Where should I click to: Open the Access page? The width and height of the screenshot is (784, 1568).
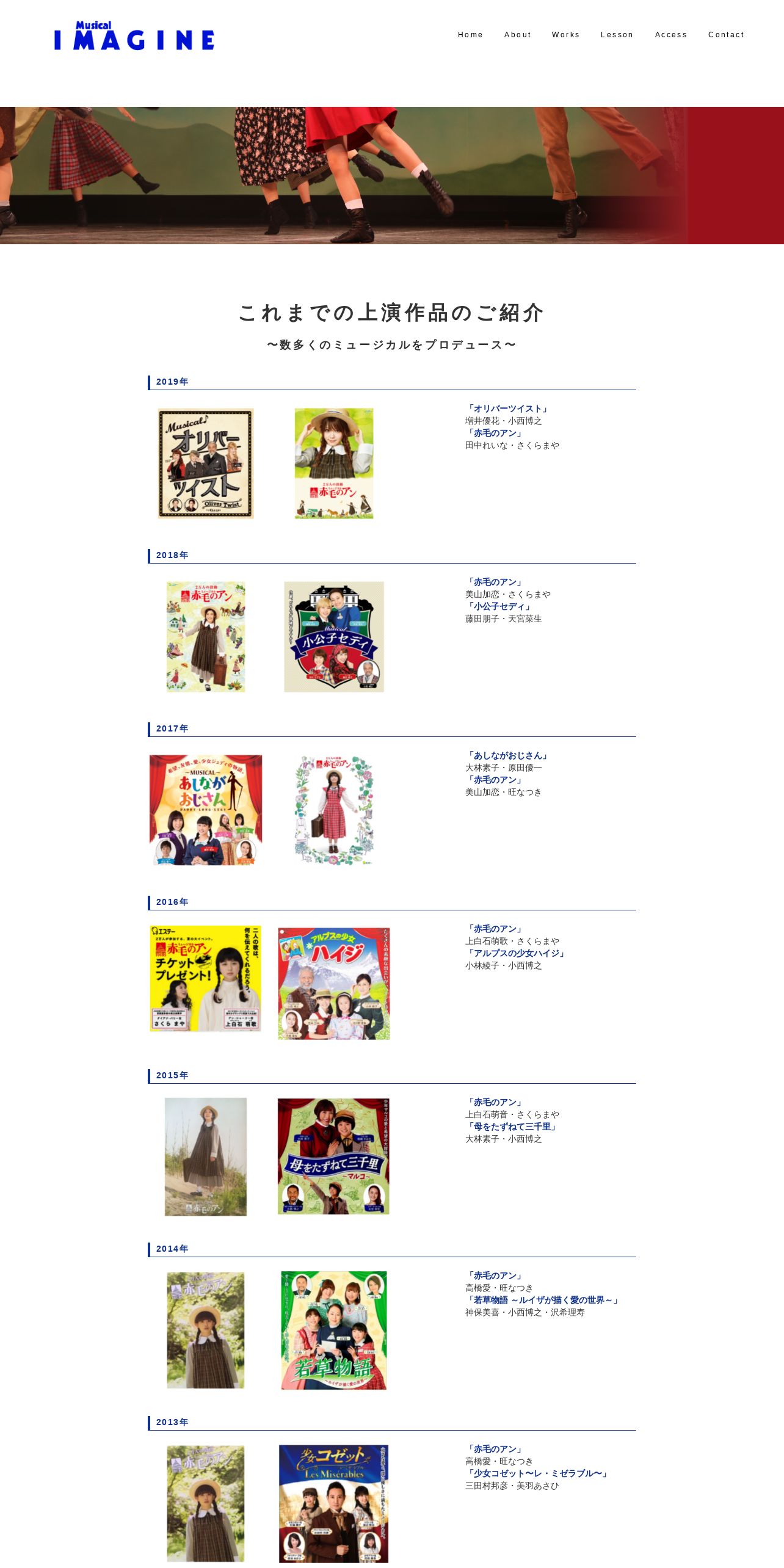click(x=671, y=35)
